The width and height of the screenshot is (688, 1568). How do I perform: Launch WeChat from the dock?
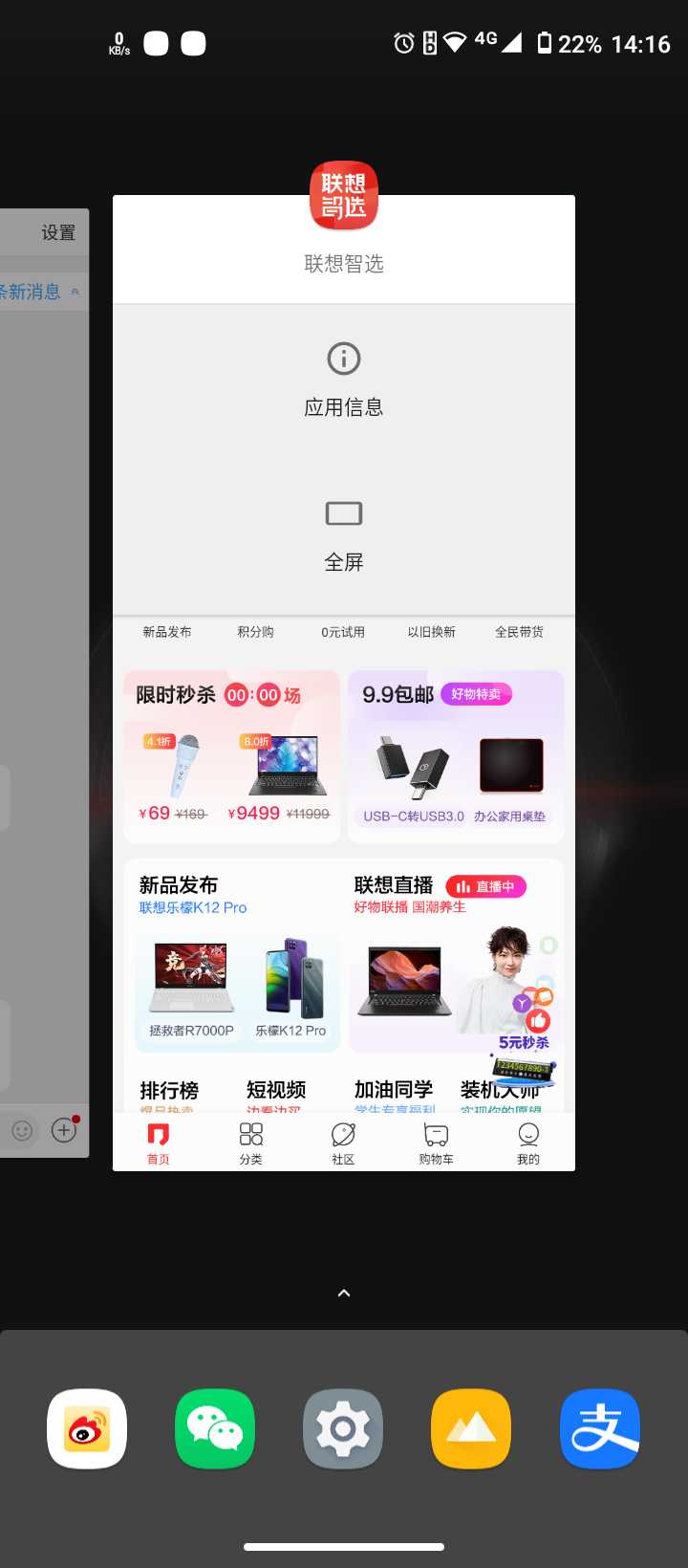point(215,1428)
